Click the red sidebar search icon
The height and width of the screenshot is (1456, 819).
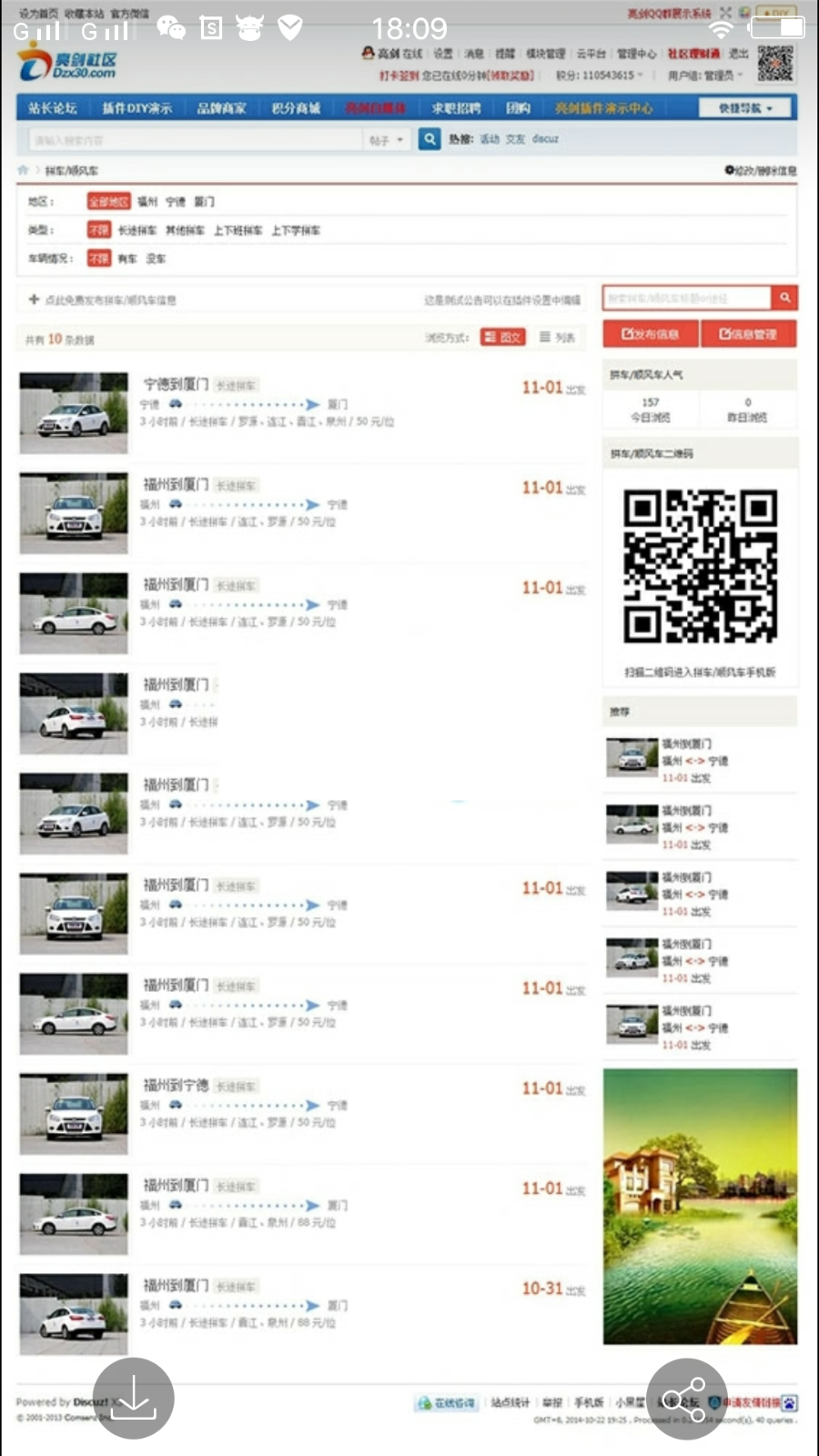pyautogui.click(x=784, y=298)
